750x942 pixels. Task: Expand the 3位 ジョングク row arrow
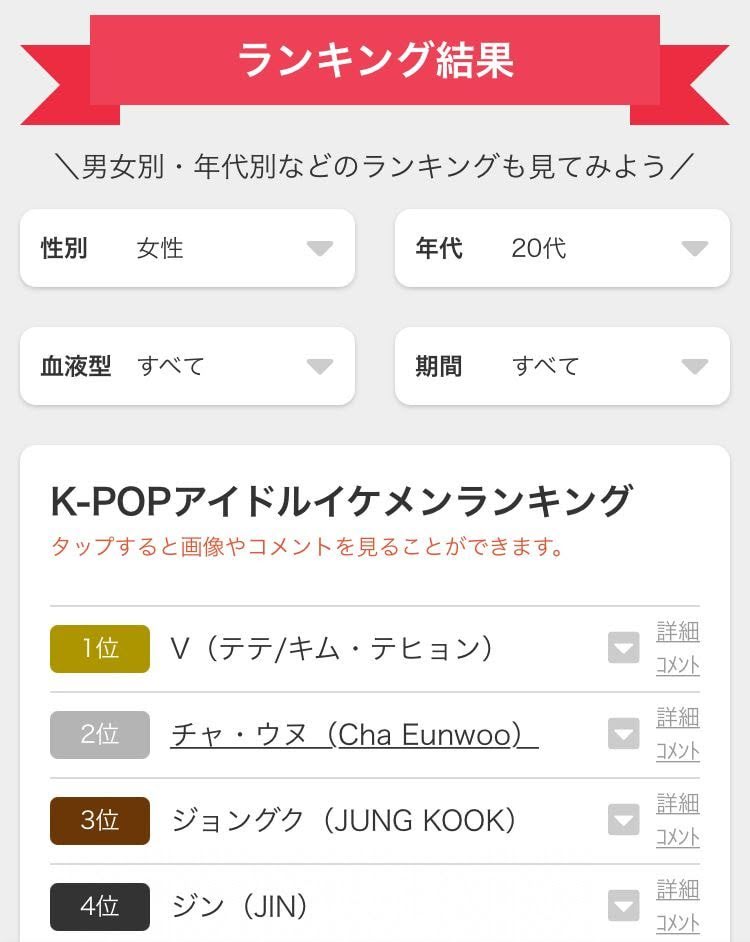[x=623, y=821]
